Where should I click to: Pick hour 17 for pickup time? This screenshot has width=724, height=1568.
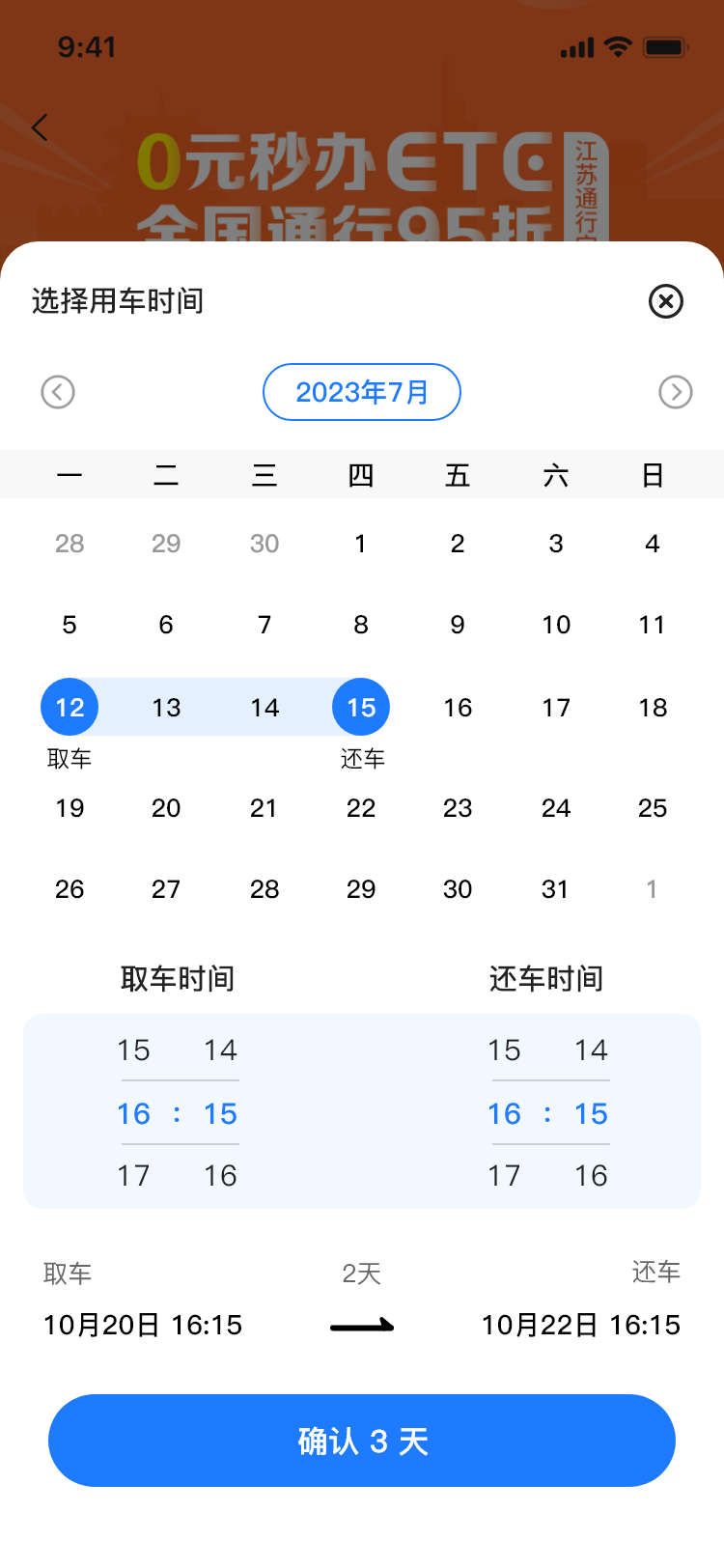tap(133, 1175)
